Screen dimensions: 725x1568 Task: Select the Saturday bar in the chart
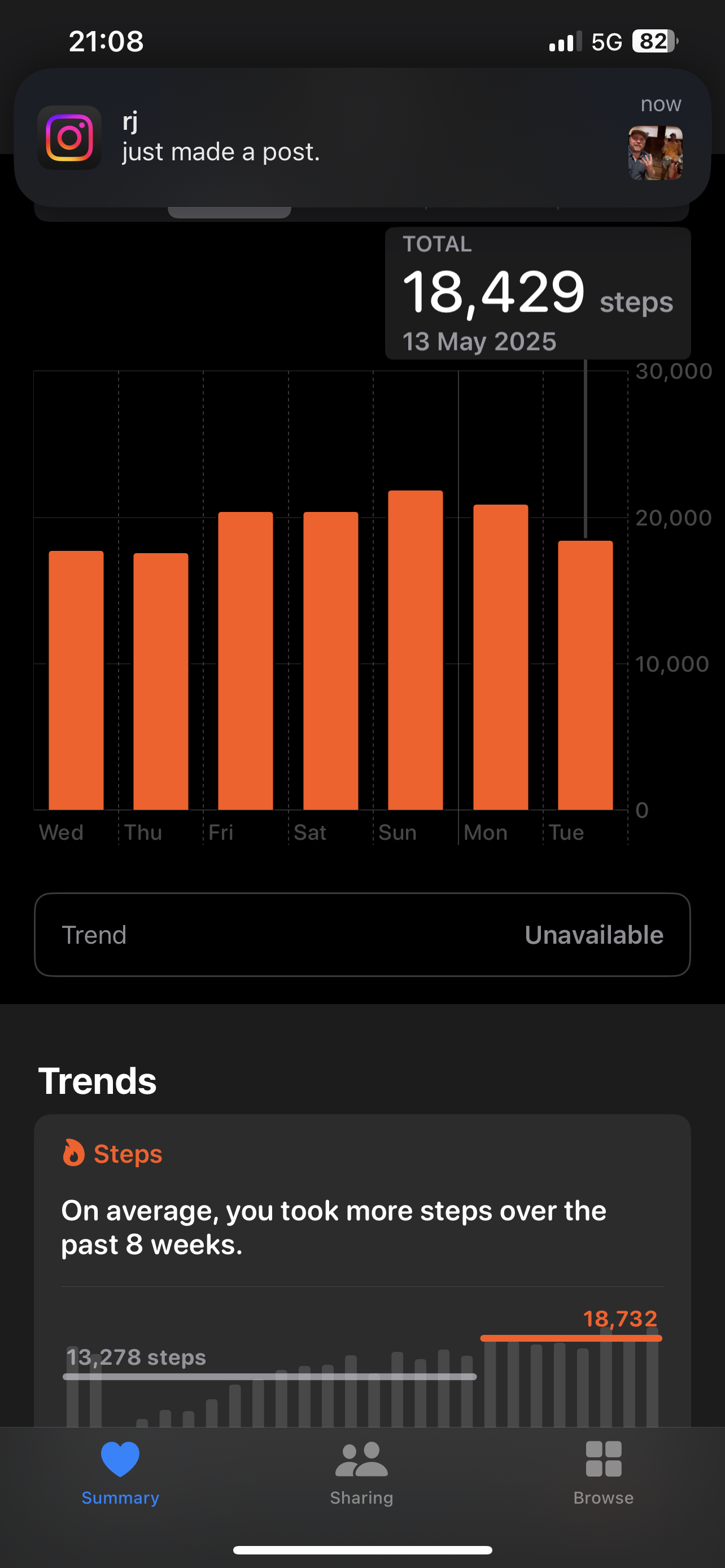coord(330,661)
